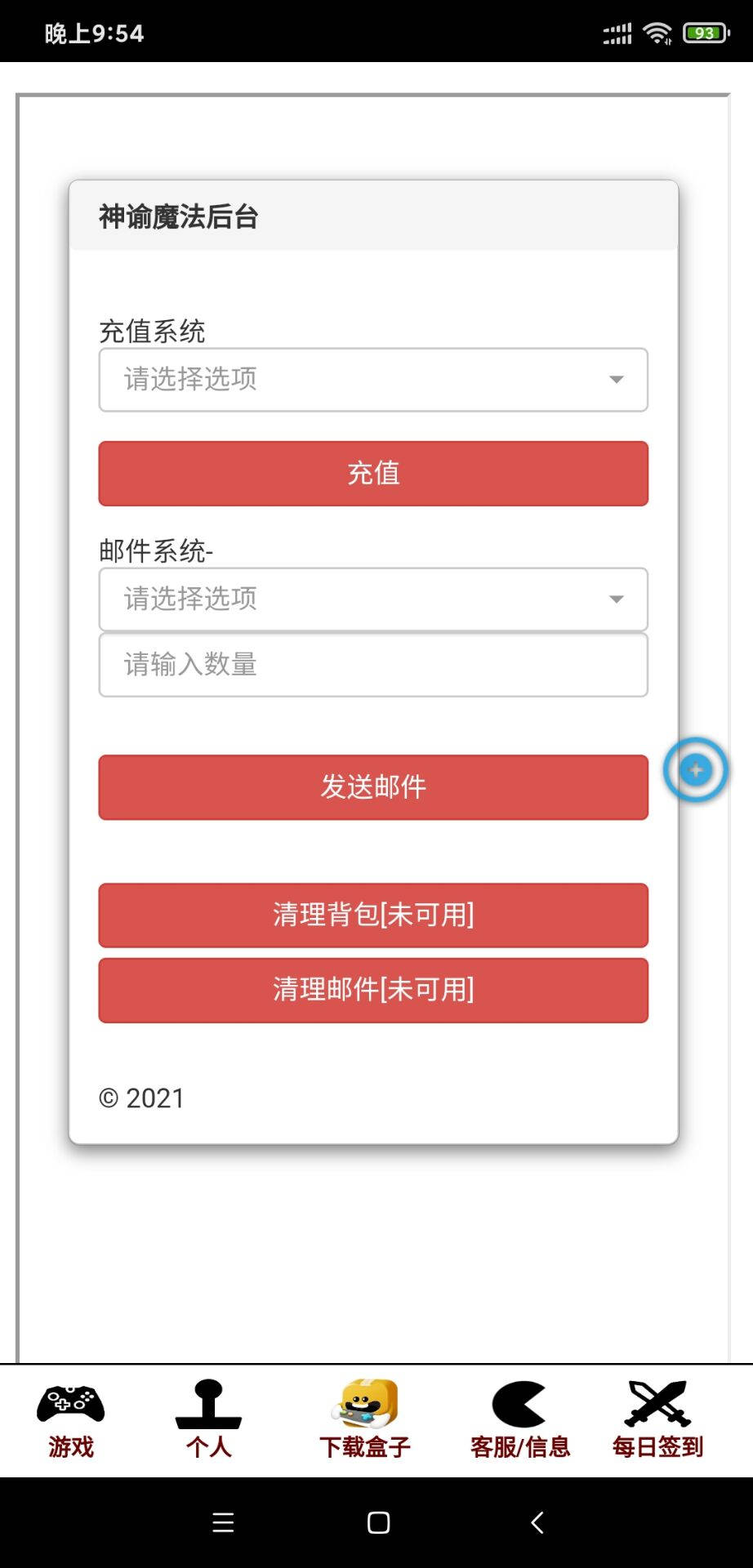The height and width of the screenshot is (1568, 753).
Task: Go to the 个人 tab
Action: point(208,1421)
